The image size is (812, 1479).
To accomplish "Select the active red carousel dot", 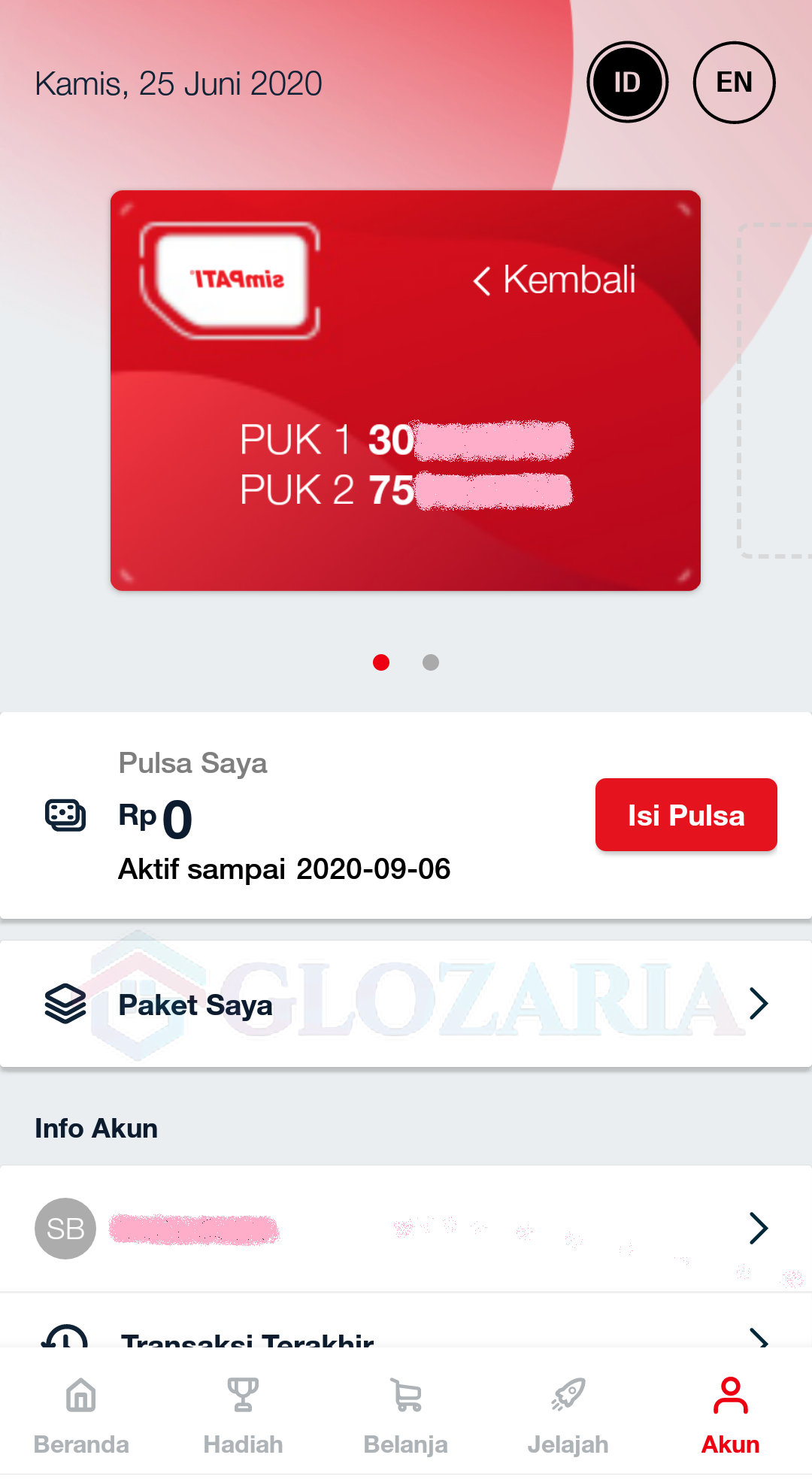I will point(381,662).
